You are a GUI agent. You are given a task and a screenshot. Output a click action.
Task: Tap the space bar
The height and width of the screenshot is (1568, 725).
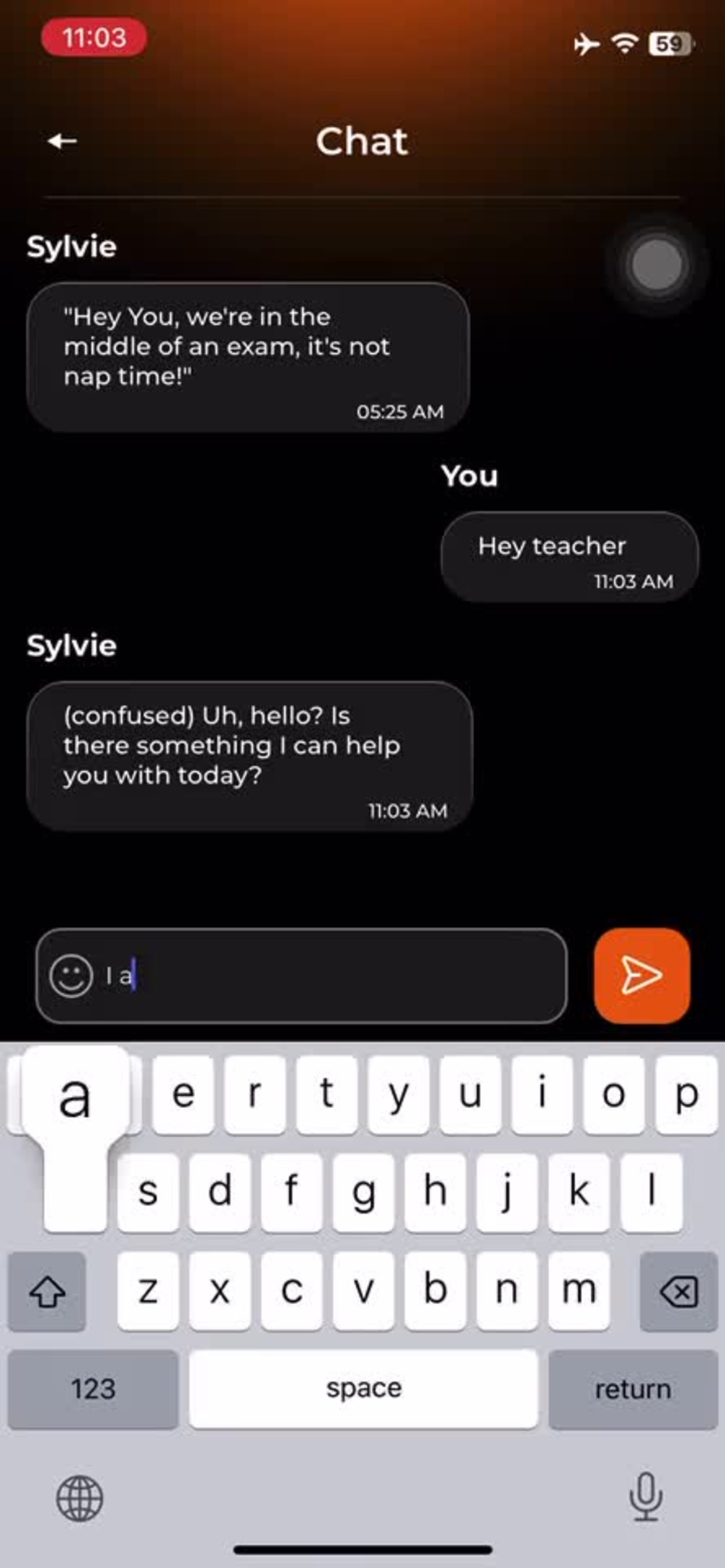tap(363, 1389)
